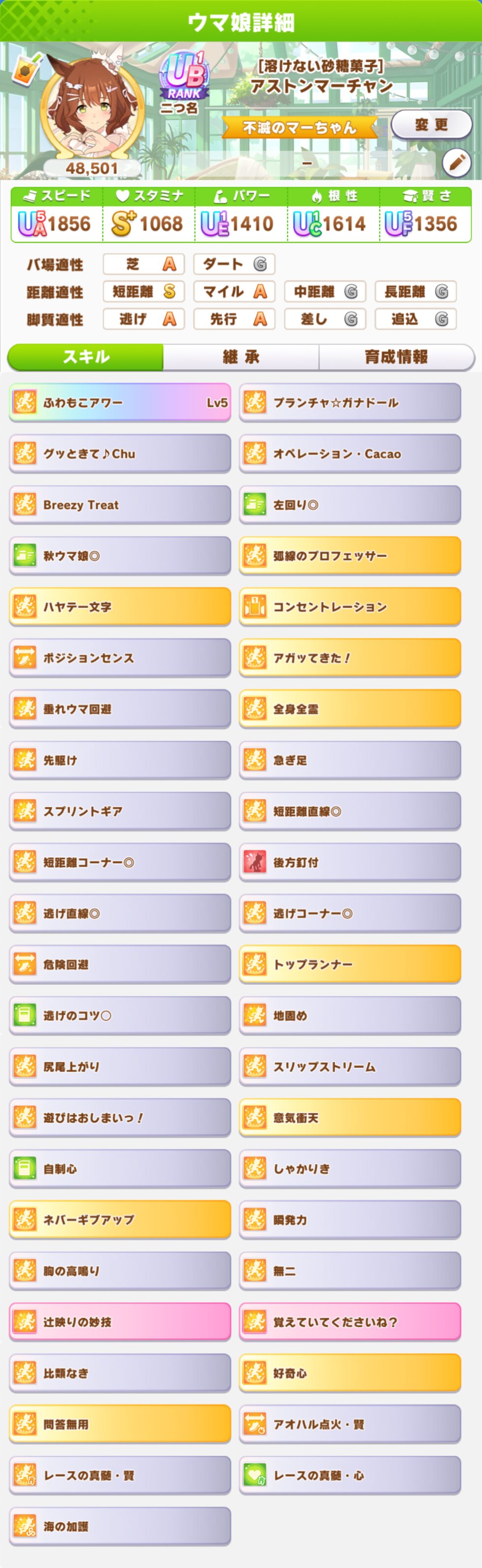The image size is (482, 1568).
Task: Tap the コンセントレーション skill
Action: 350,607
